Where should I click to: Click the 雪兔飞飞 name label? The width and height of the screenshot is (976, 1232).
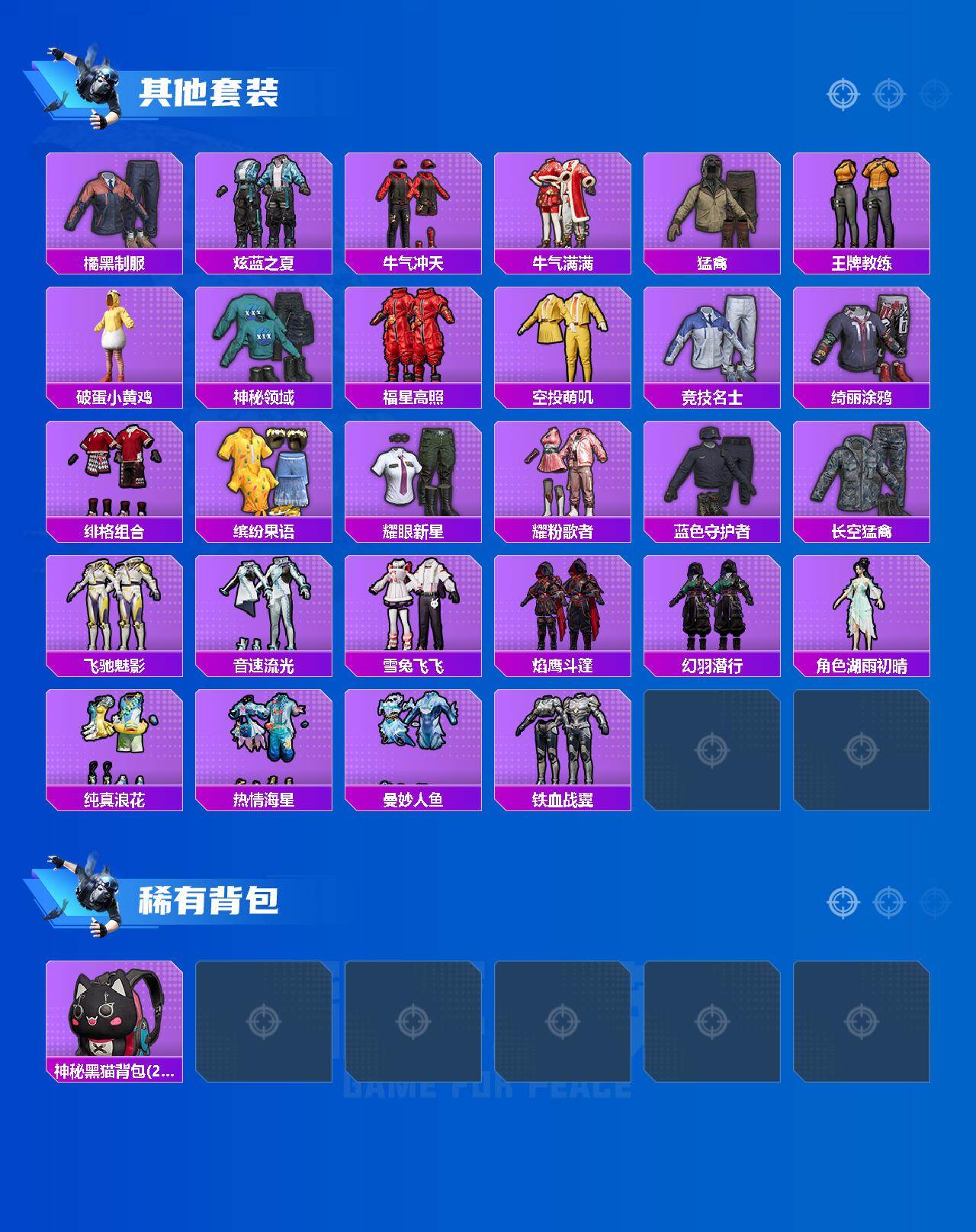[x=413, y=665]
